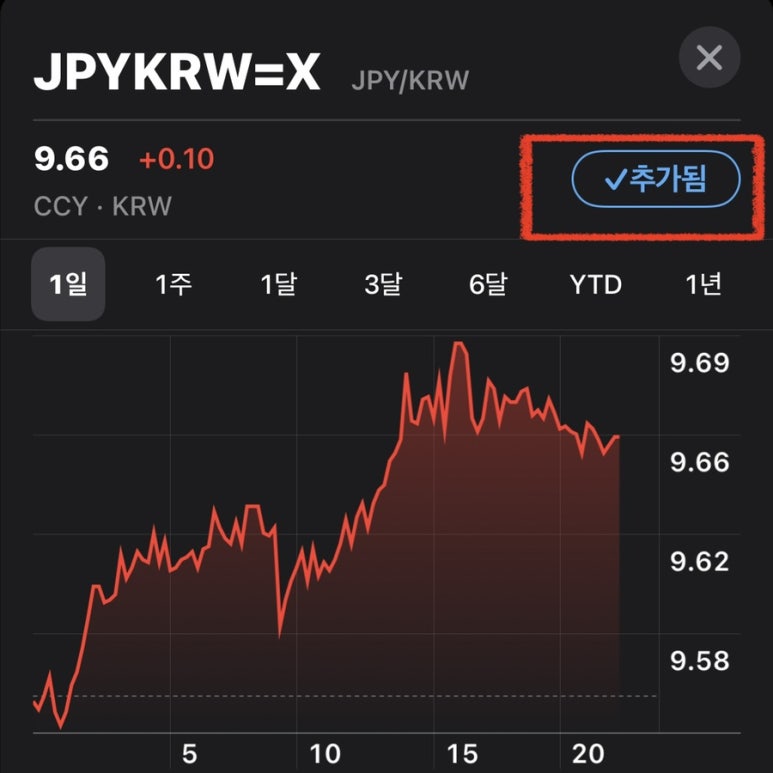Show the 1달 chart range
This screenshot has height=773, width=773.
[279, 285]
